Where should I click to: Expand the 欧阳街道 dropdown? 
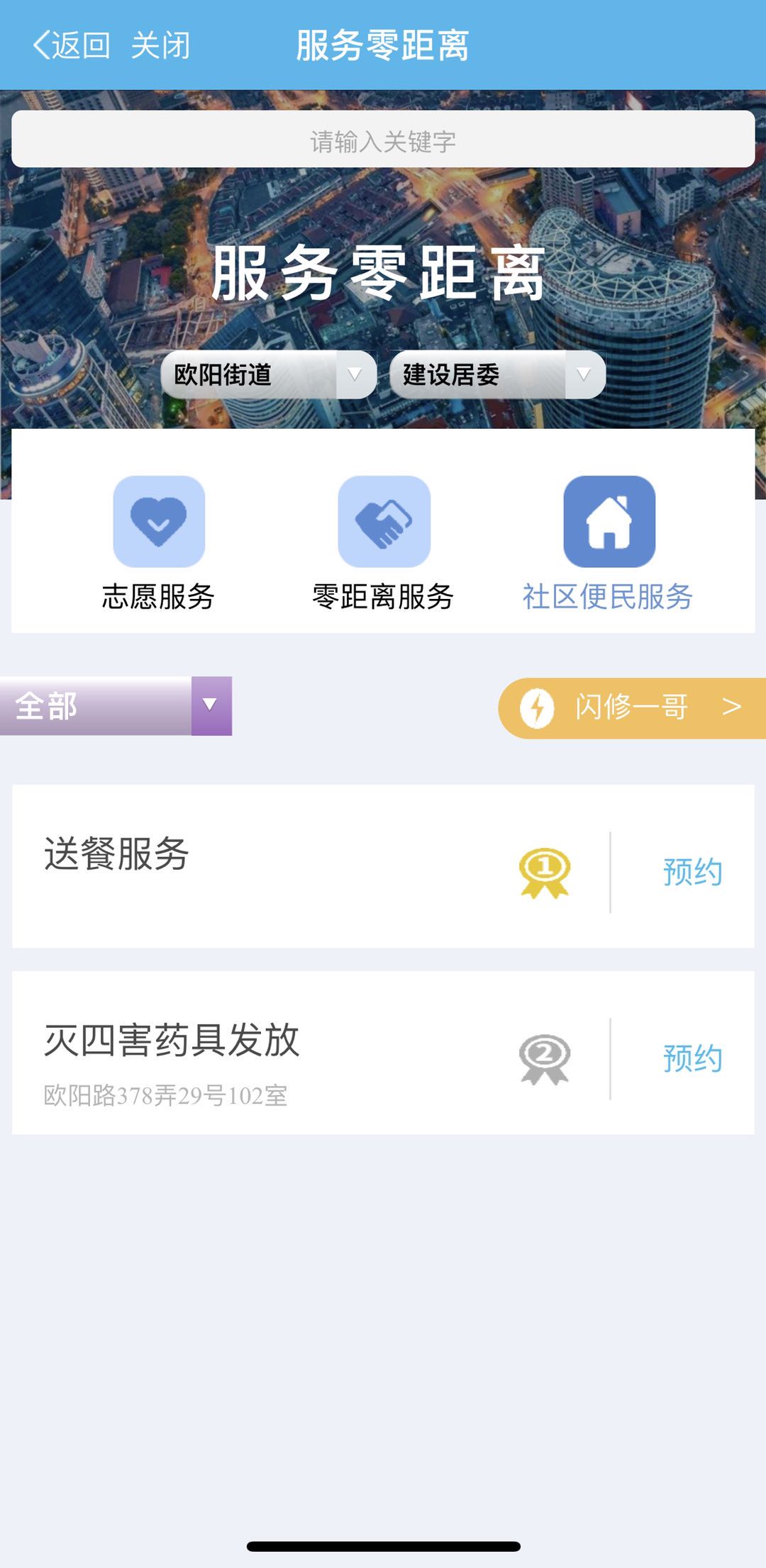(268, 374)
